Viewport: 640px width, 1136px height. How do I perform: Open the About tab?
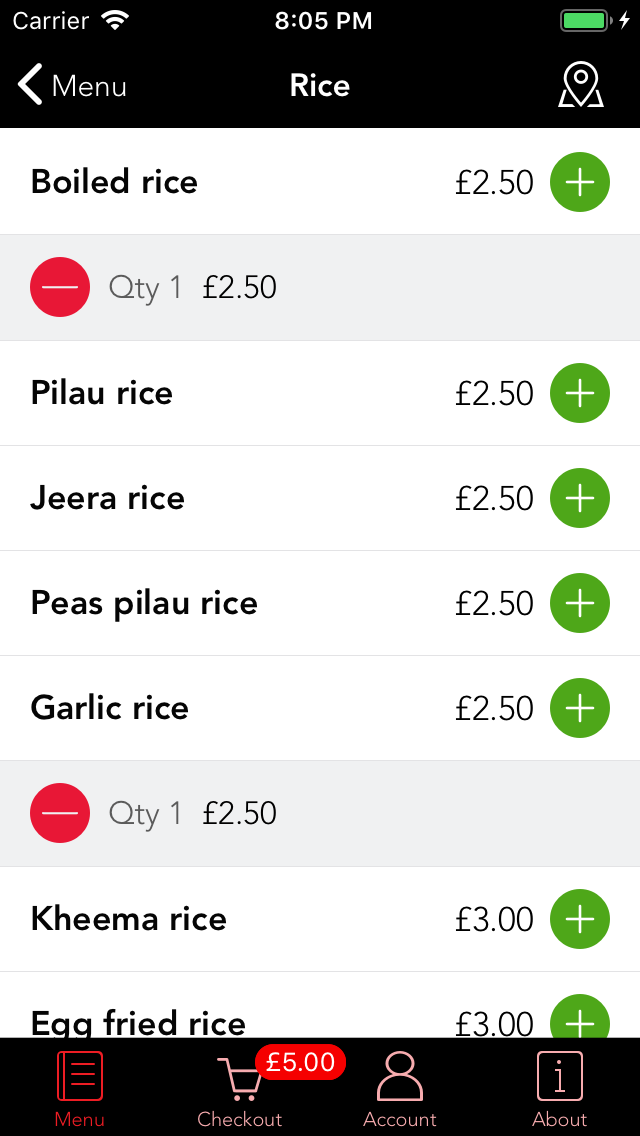[x=560, y=1089]
